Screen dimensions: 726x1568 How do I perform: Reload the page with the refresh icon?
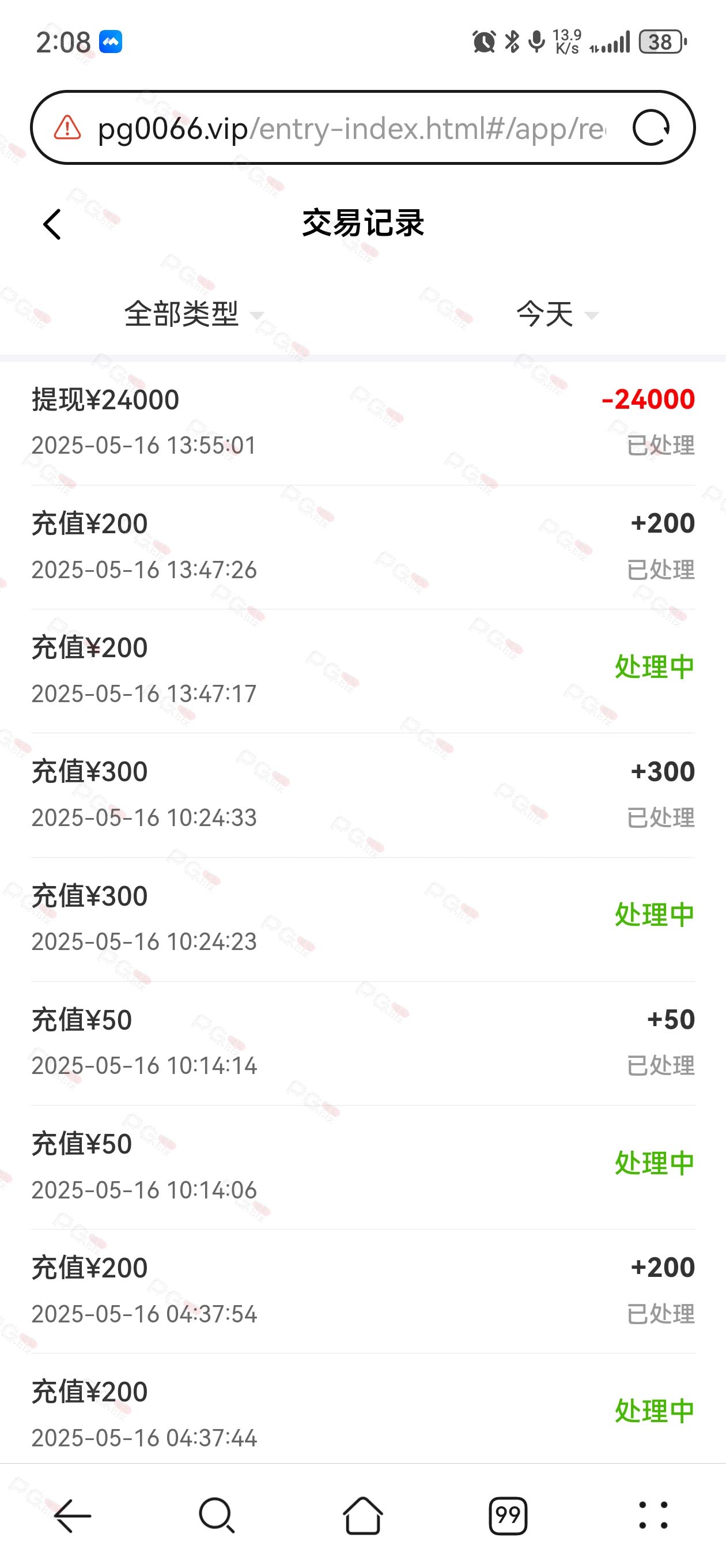click(651, 128)
